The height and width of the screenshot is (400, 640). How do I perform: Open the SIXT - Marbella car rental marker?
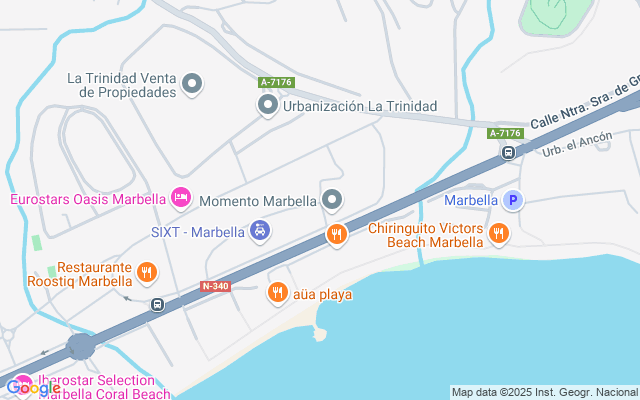[x=259, y=232]
